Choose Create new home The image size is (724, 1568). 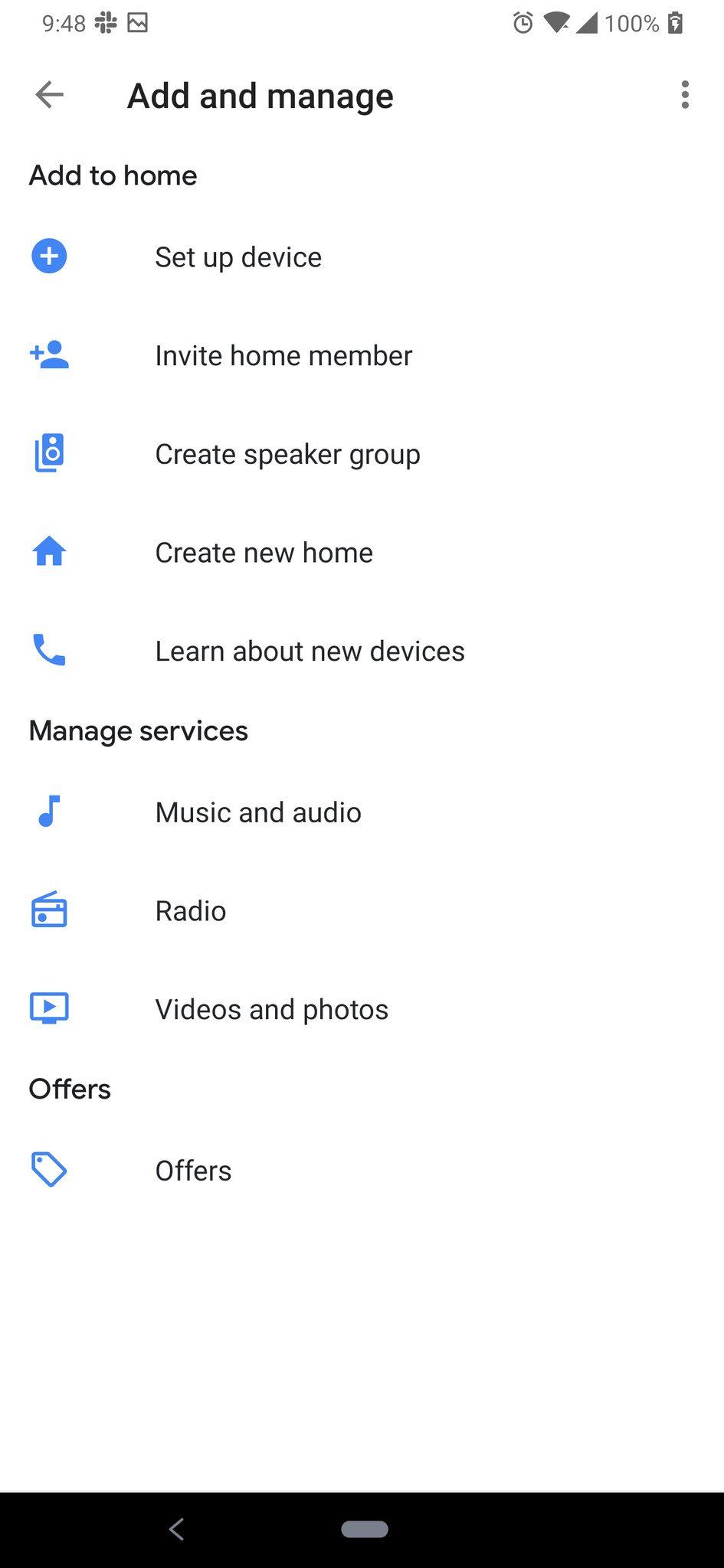[x=264, y=551]
